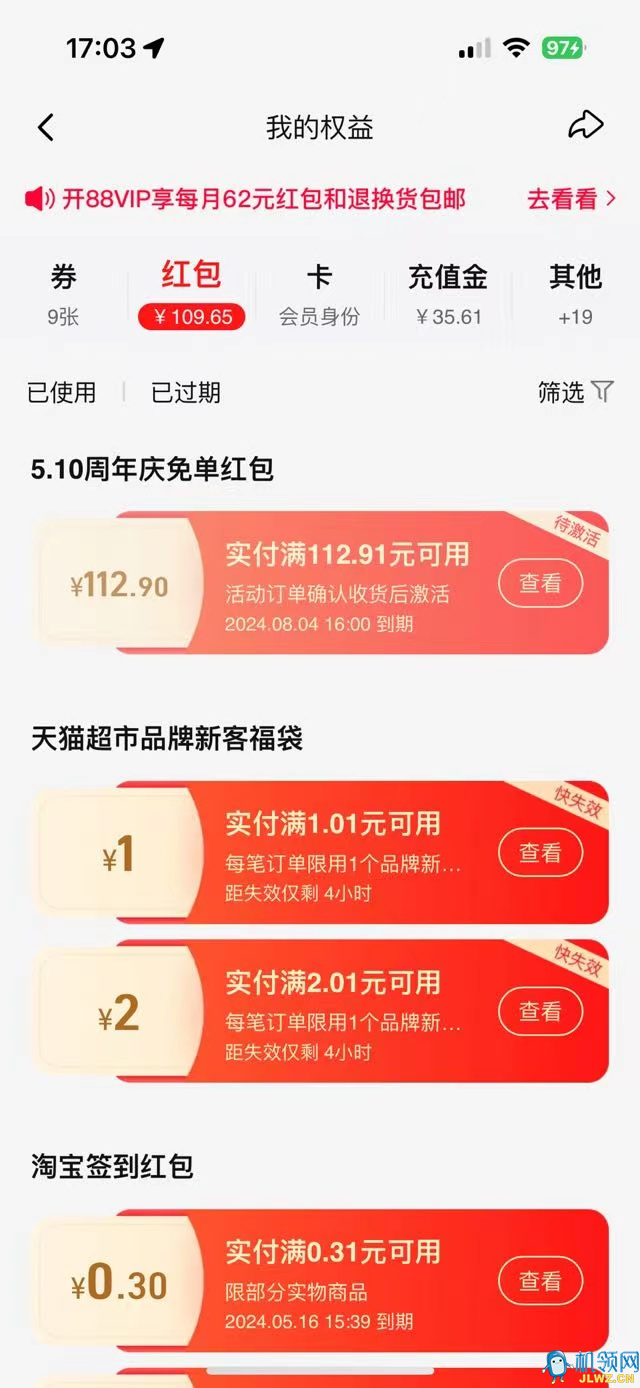View the ¥0.30 淘宝签到红包

click(540, 1281)
